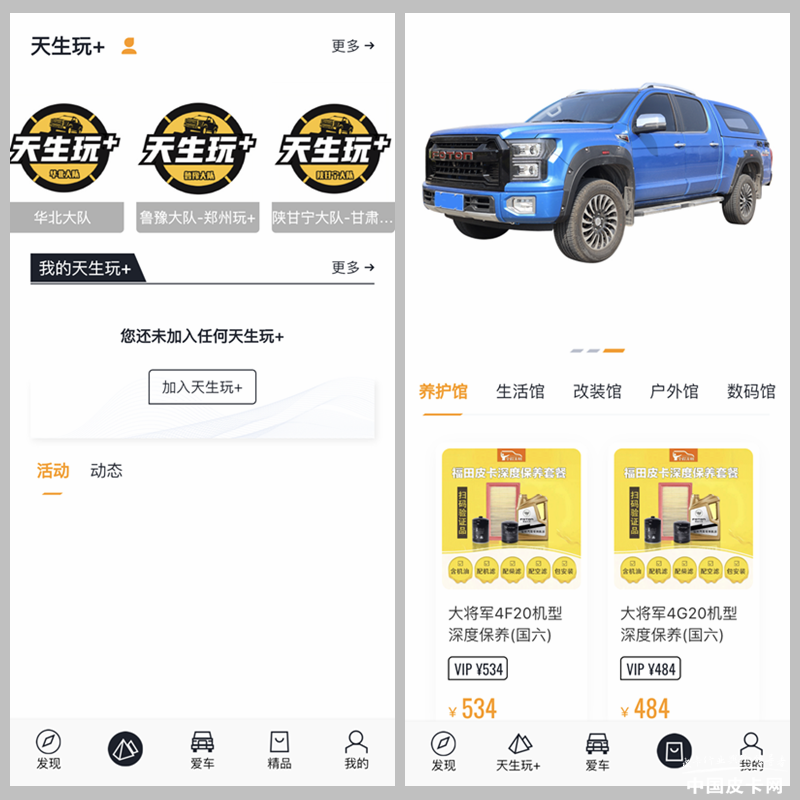
Task: Select the 改装馆 category tab
Action: tap(597, 392)
